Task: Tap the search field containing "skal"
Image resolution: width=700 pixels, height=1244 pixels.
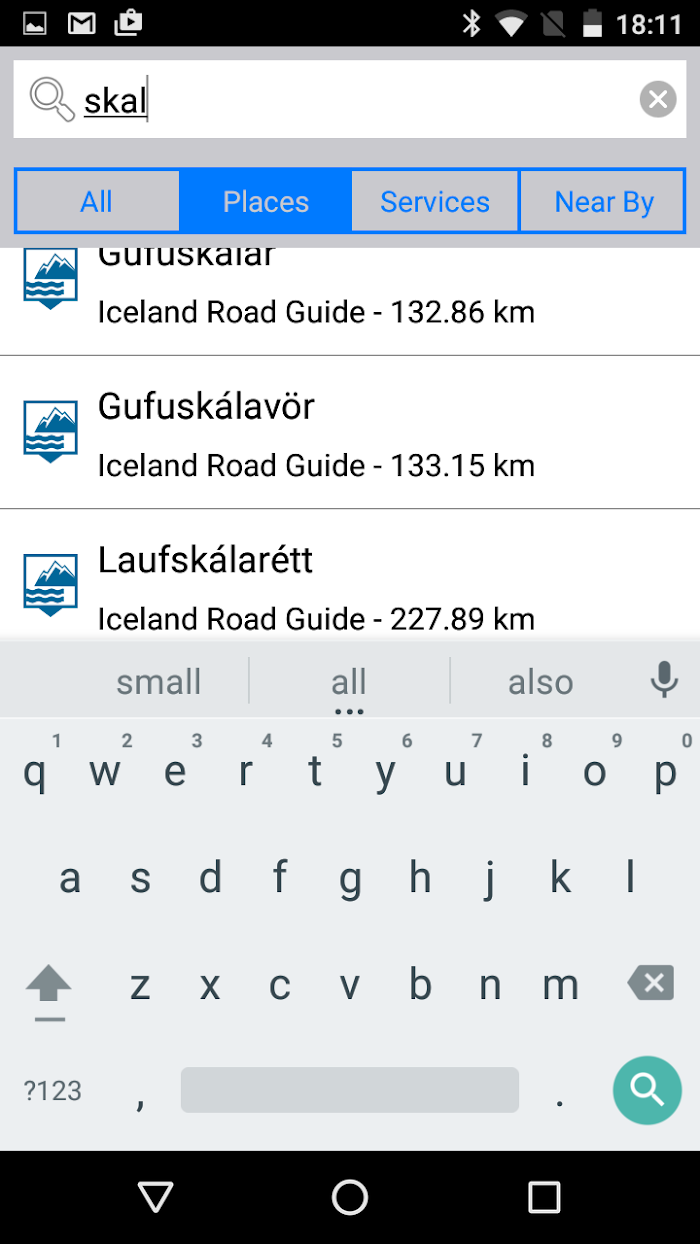Action: click(x=350, y=99)
